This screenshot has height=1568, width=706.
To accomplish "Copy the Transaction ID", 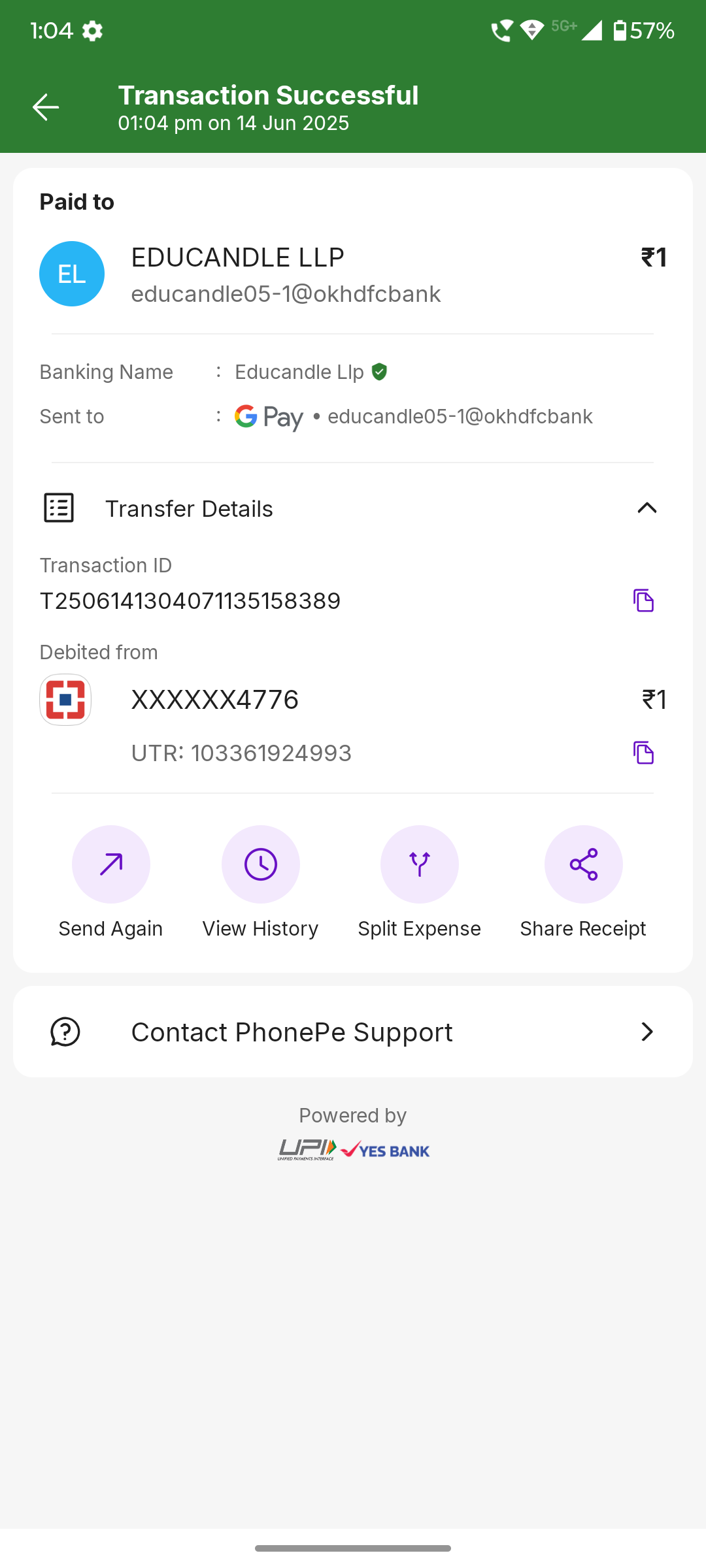I will pyautogui.click(x=643, y=600).
